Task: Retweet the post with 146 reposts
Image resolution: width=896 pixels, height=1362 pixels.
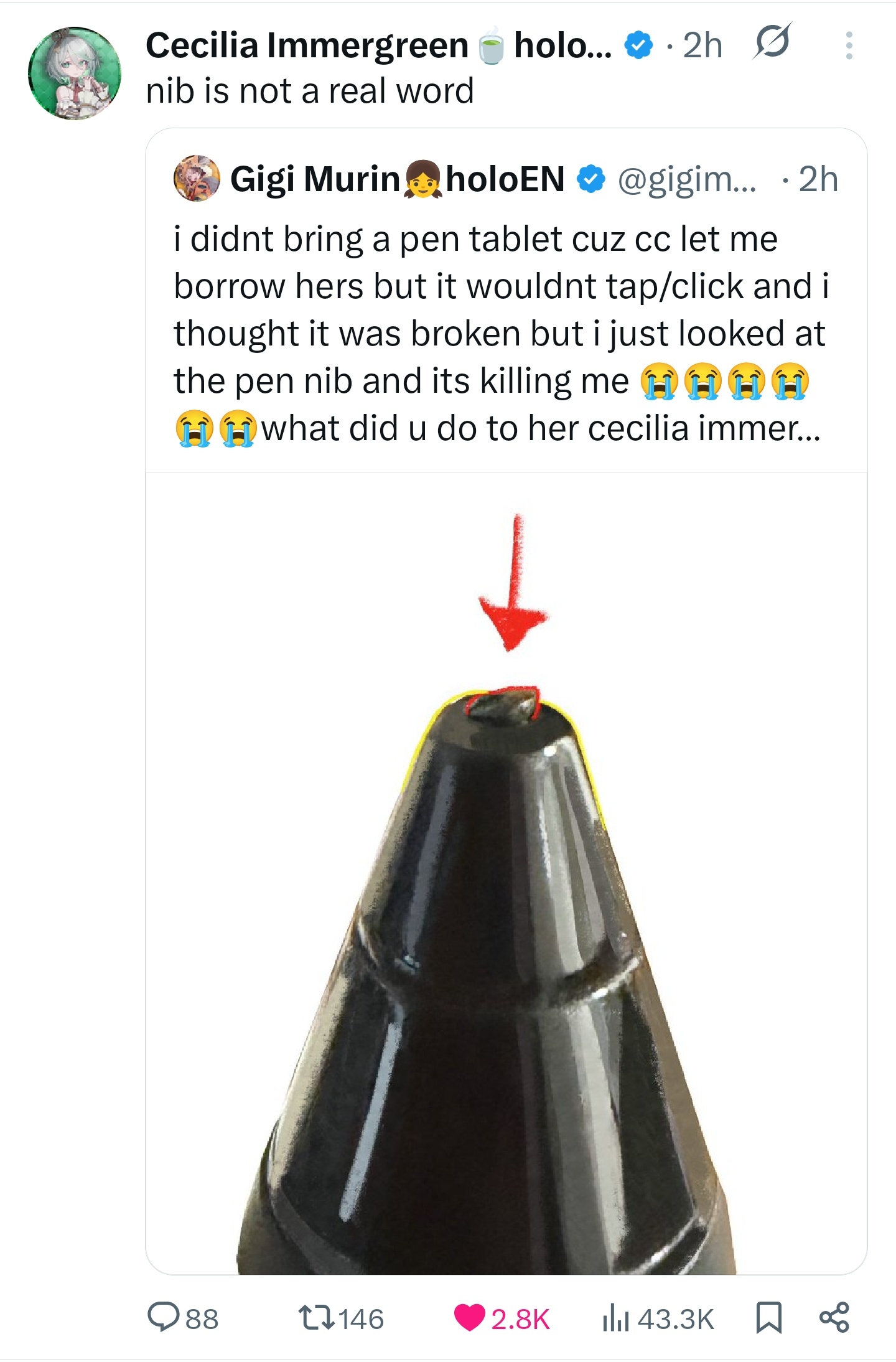Action: (x=341, y=1319)
